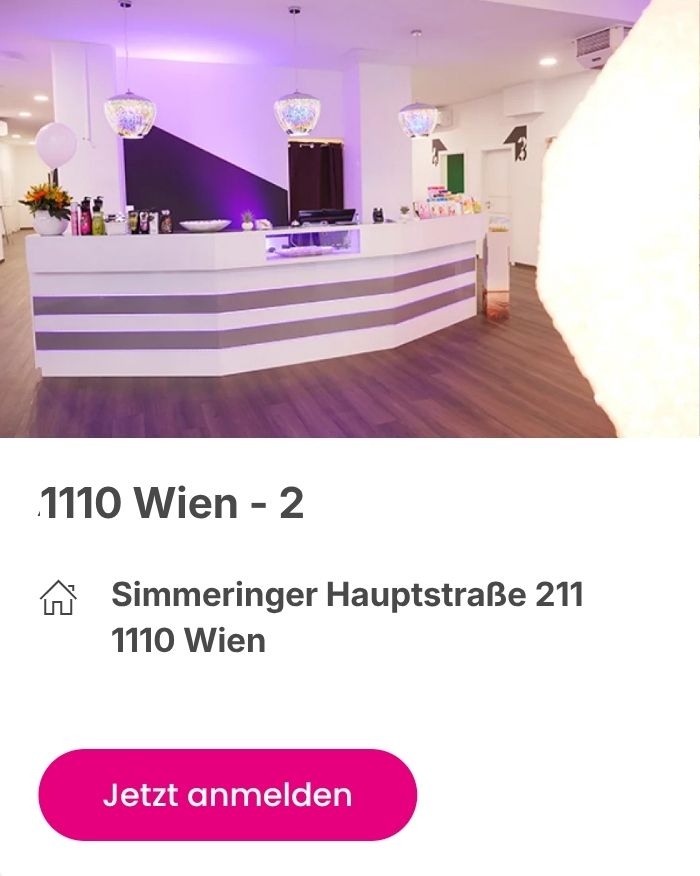
Task: Tap the Jetzt anmelden button
Action: [227, 794]
